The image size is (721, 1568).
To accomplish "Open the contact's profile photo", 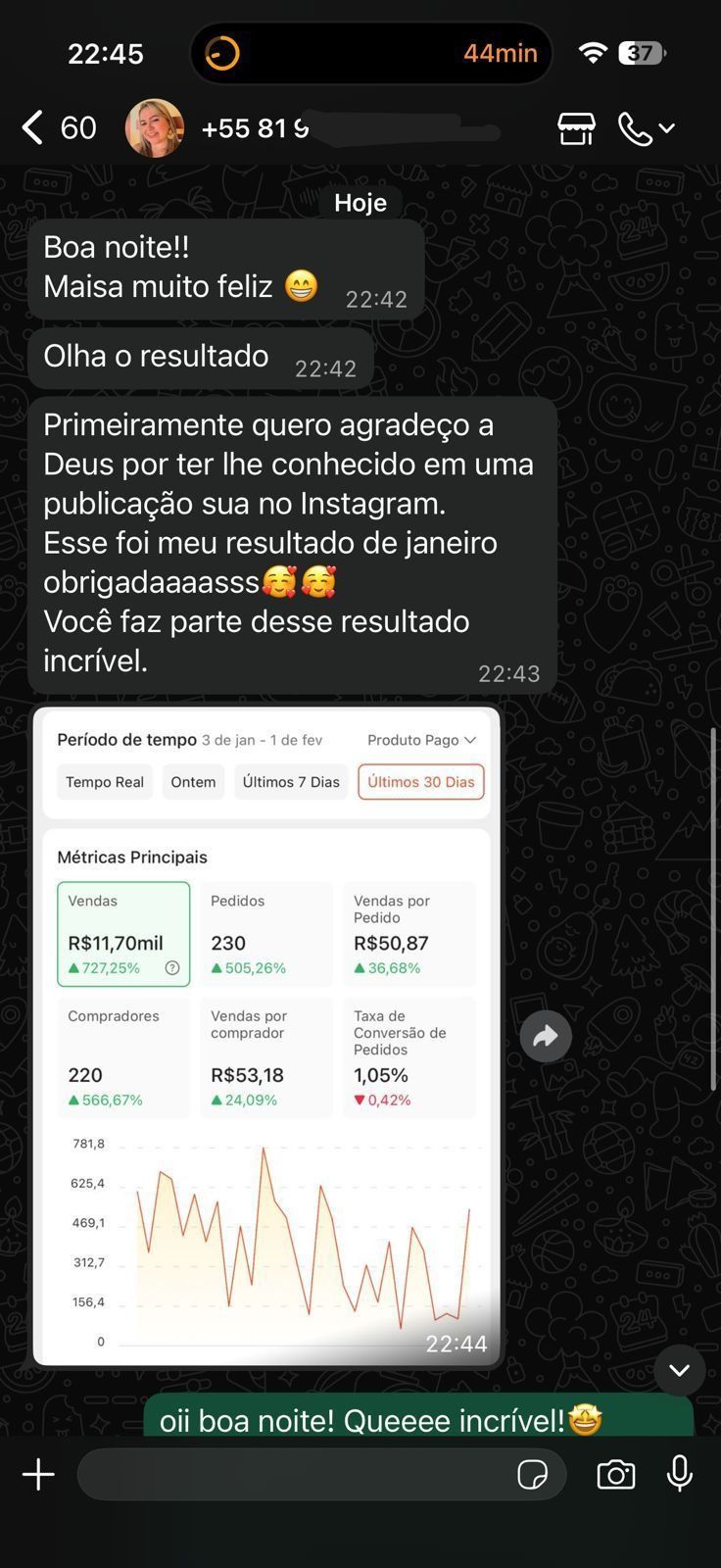I will [x=155, y=128].
